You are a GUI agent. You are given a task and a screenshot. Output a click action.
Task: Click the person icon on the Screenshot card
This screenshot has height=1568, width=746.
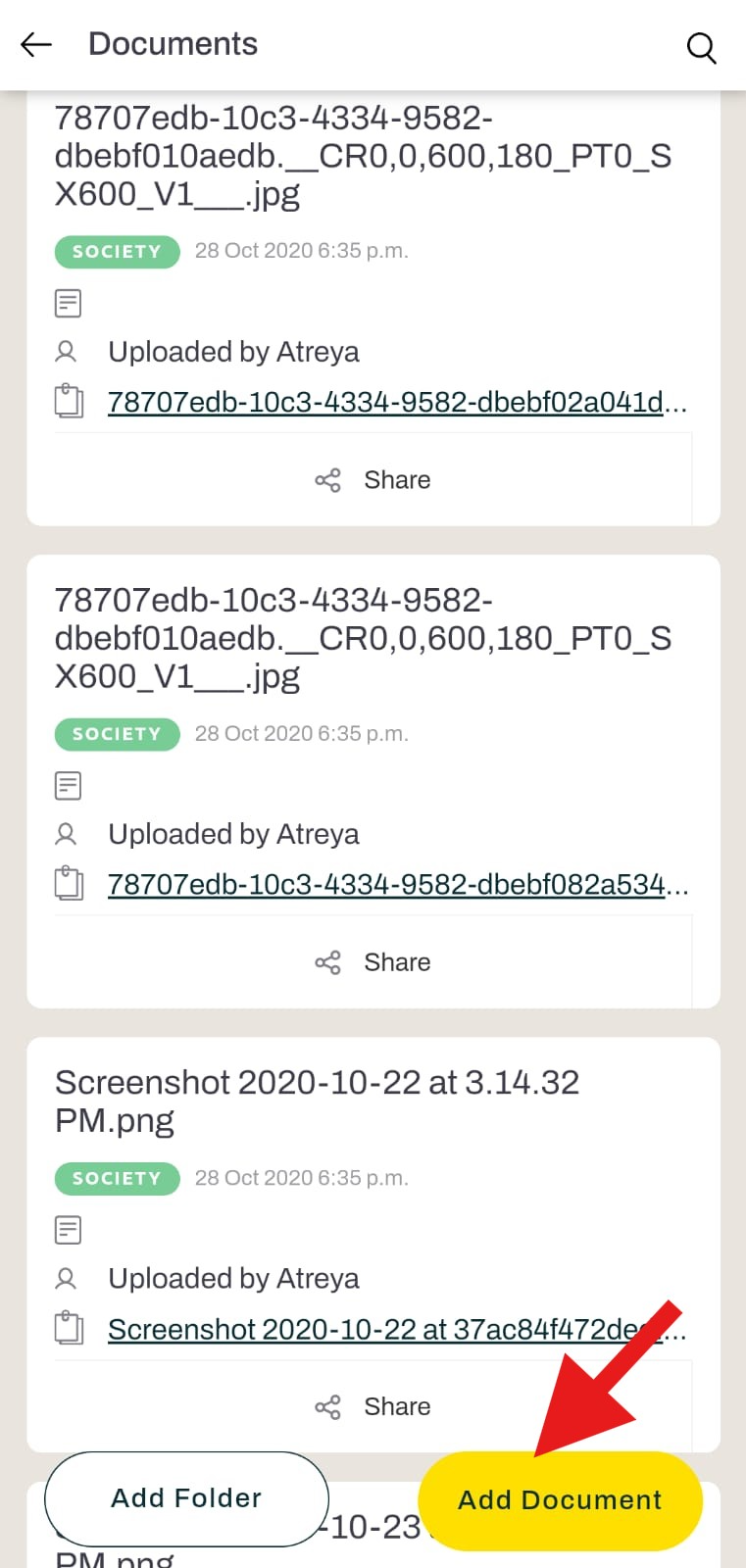pos(67,1279)
